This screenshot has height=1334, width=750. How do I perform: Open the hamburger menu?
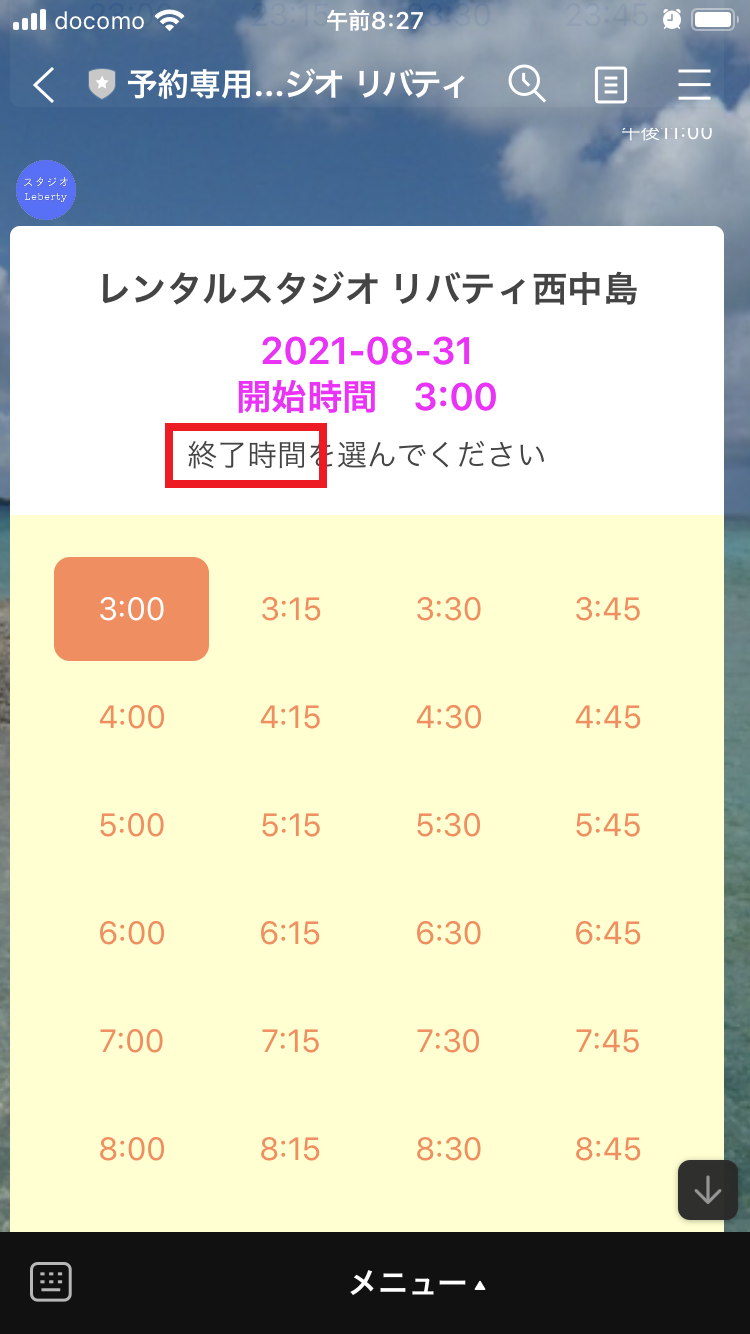[693, 85]
